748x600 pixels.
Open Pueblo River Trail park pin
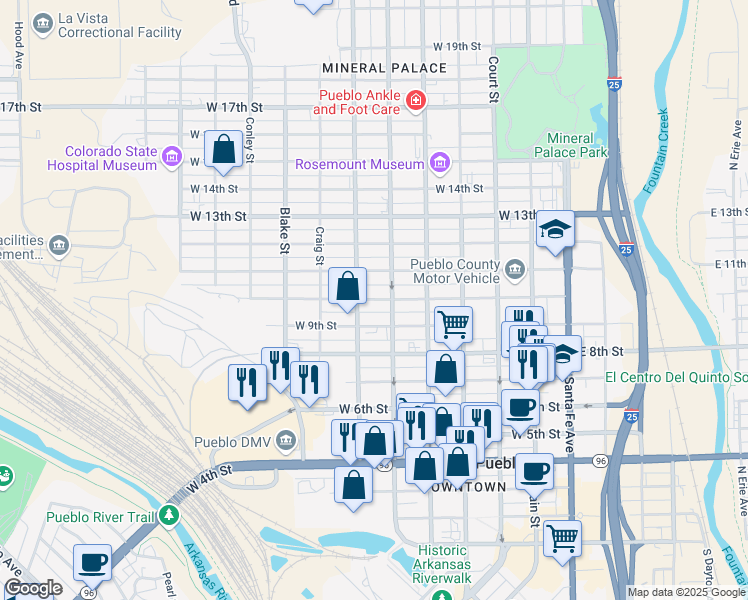[x=169, y=516]
